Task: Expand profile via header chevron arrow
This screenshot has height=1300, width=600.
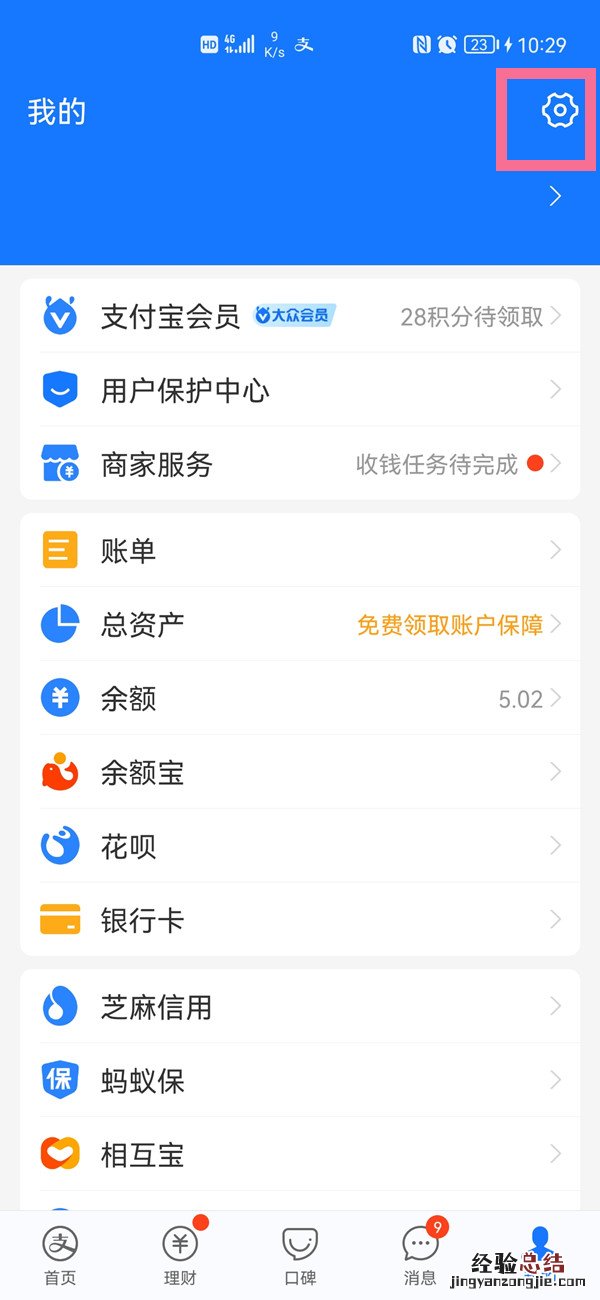Action: point(556,197)
